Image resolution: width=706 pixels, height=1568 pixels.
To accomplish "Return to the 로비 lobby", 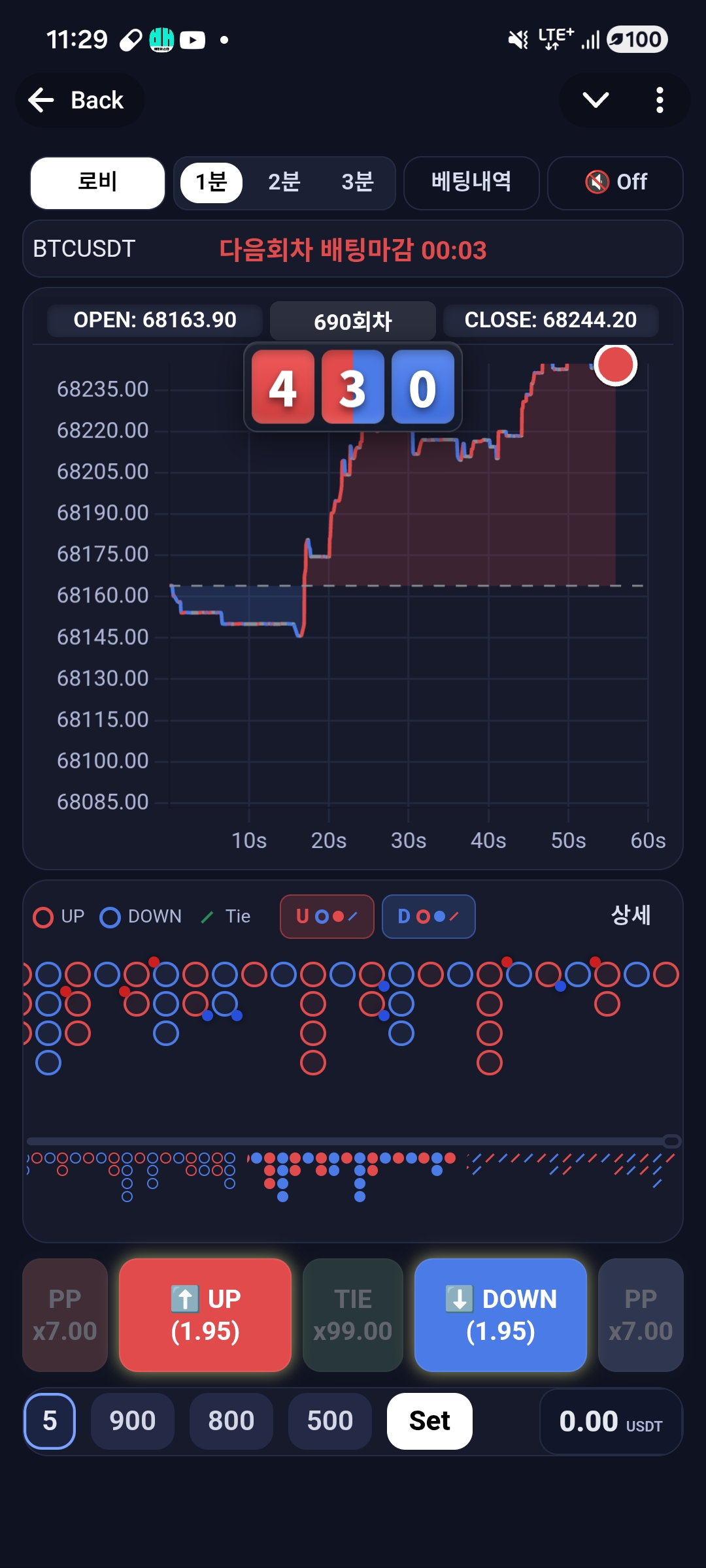I will pyautogui.click(x=97, y=182).
